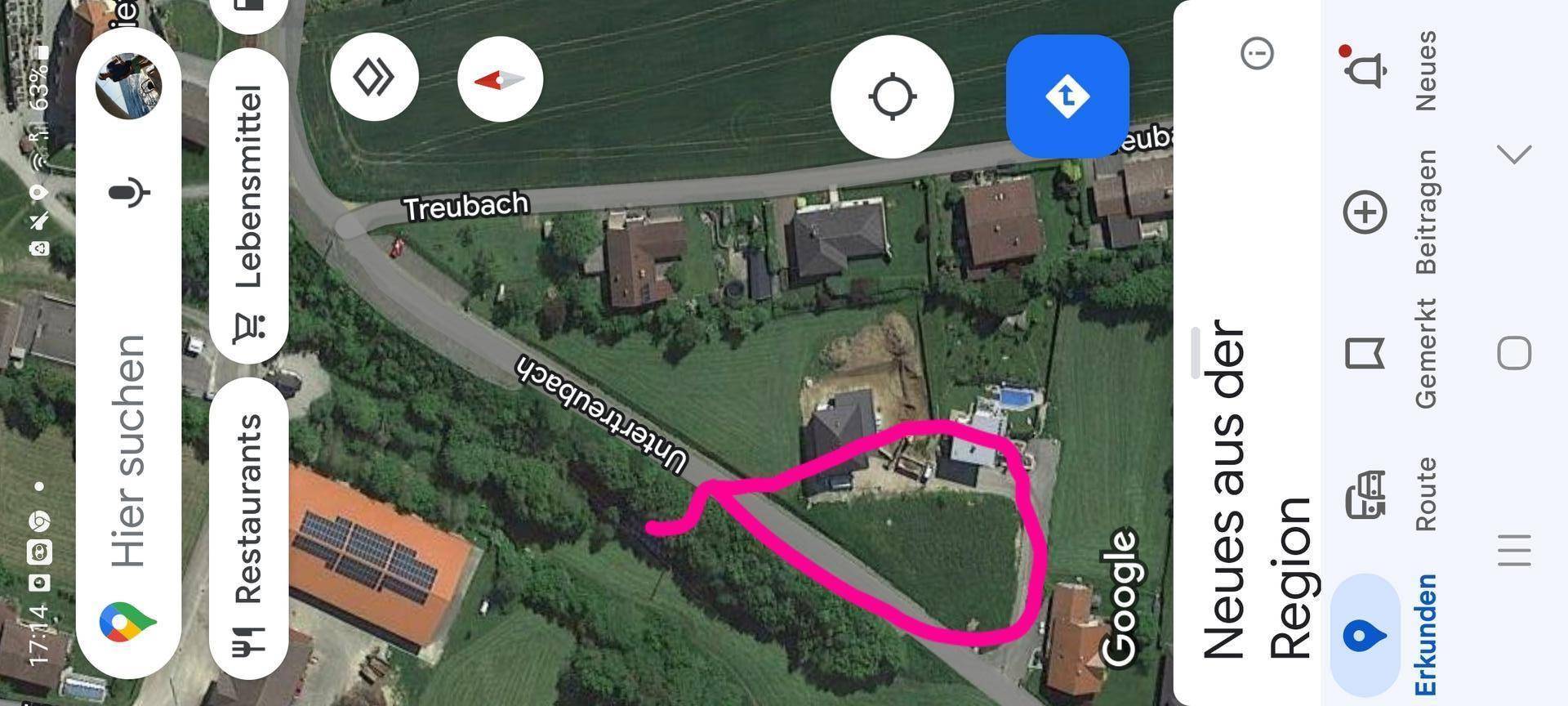Open info icon next to Neues aus der Region
1568x706 pixels.
(1257, 54)
